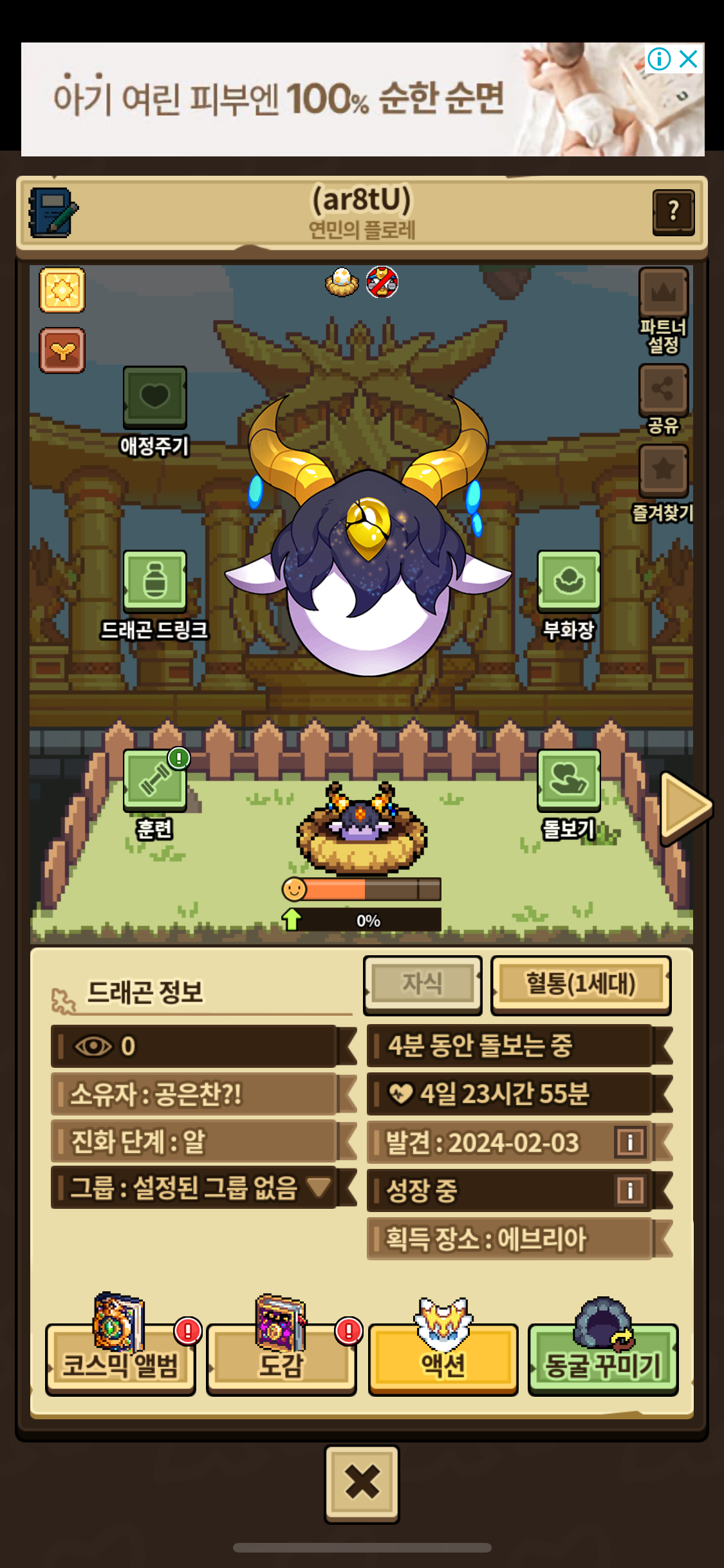Viewport: 724px width, 1568px height.
Task: Open 부화장 hatchery
Action: [569, 581]
